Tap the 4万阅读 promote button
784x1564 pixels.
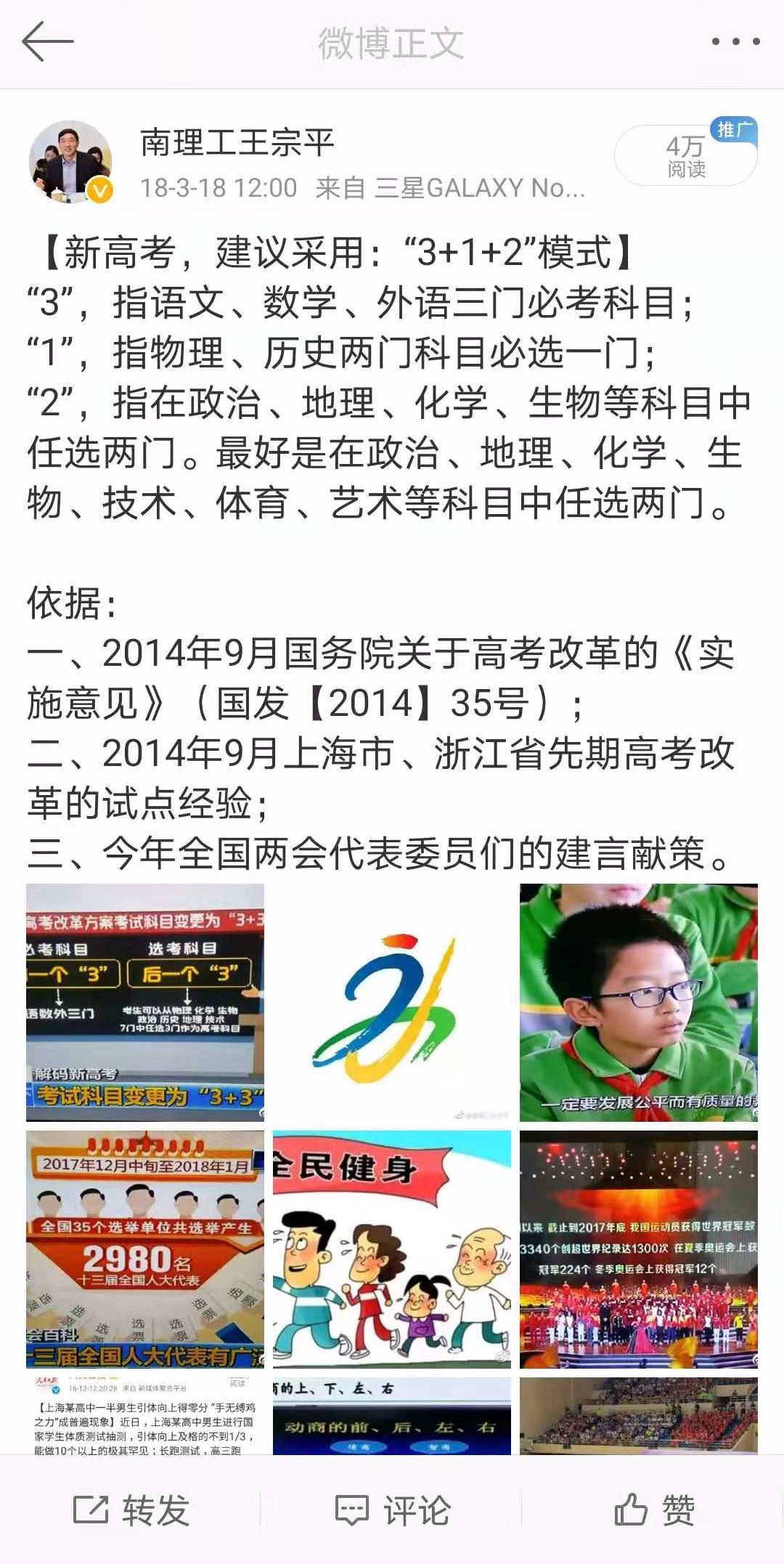click(685, 155)
